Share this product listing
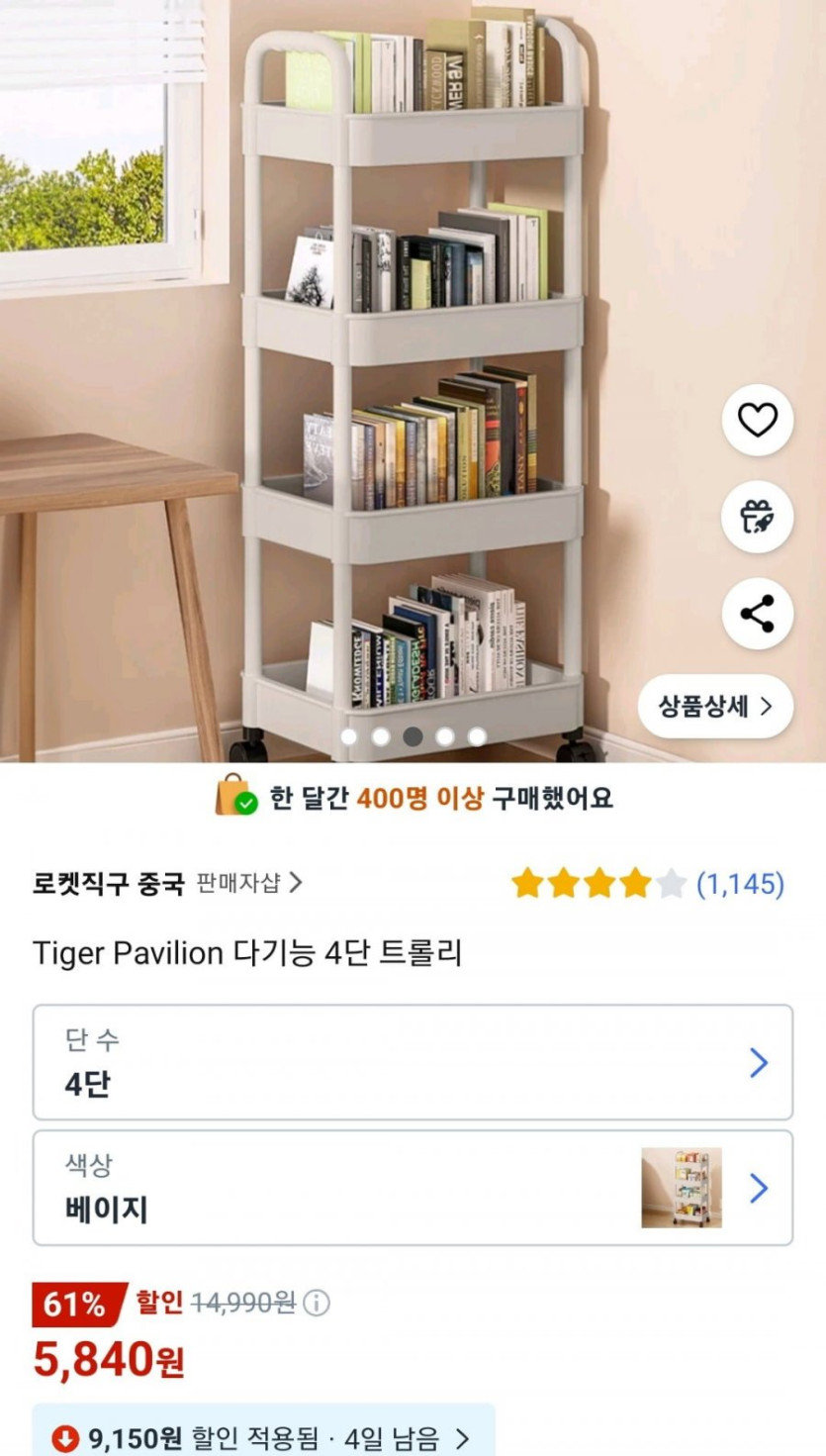Screen dimensions: 826x1456 (757, 614)
